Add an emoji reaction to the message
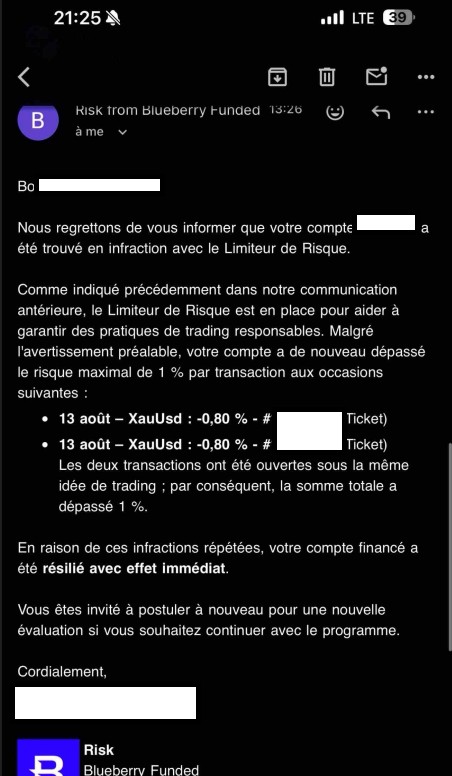 pyautogui.click(x=335, y=113)
